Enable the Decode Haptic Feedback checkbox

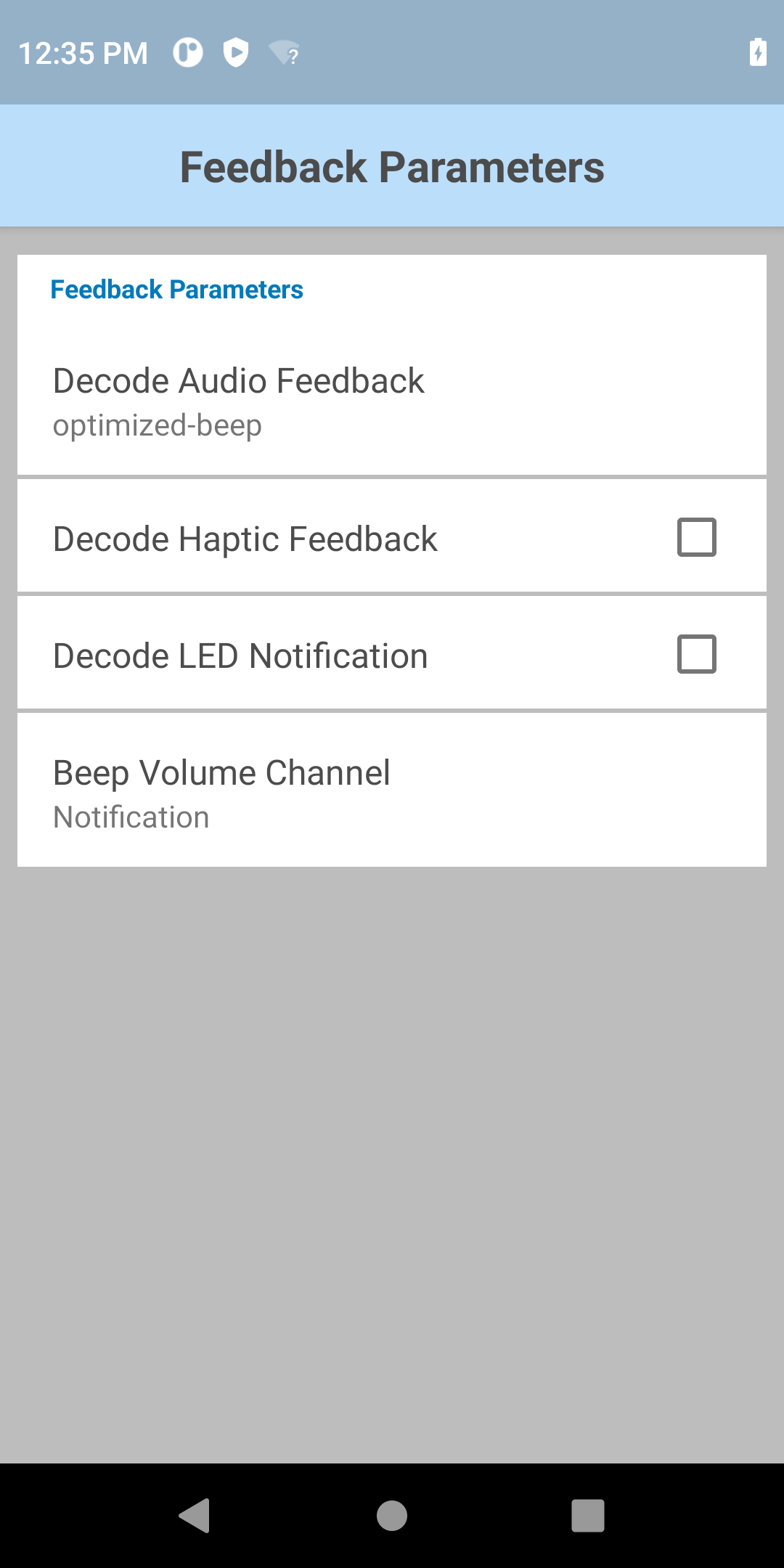[x=696, y=537]
